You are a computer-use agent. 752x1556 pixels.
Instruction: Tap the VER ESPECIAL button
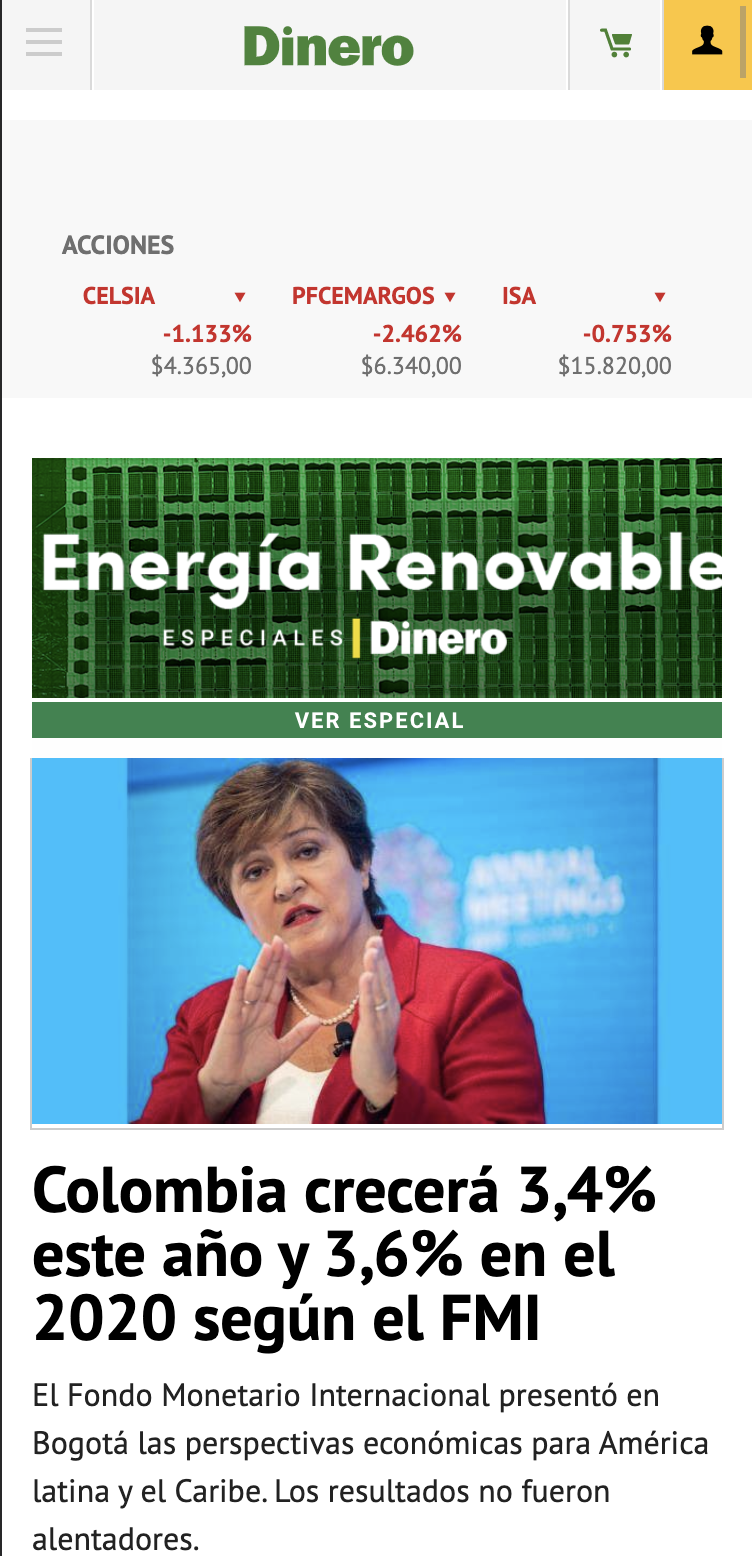click(x=376, y=720)
